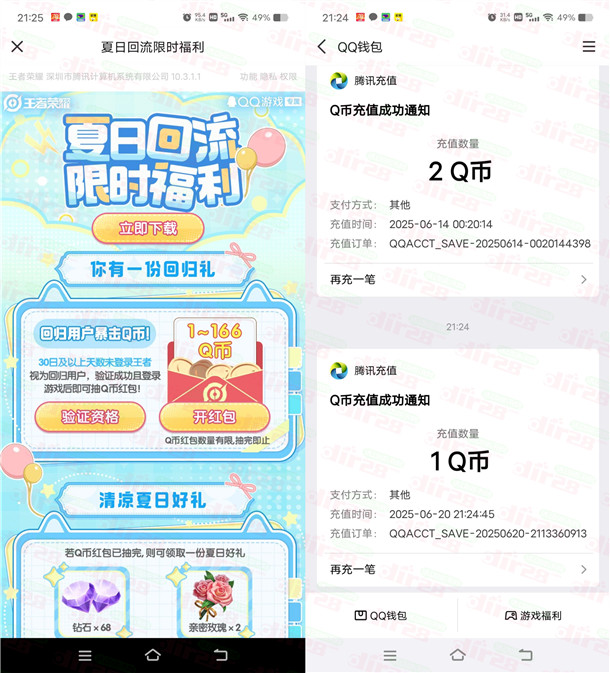Tap the 立即下载 button

pyautogui.click(x=148, y=228)
